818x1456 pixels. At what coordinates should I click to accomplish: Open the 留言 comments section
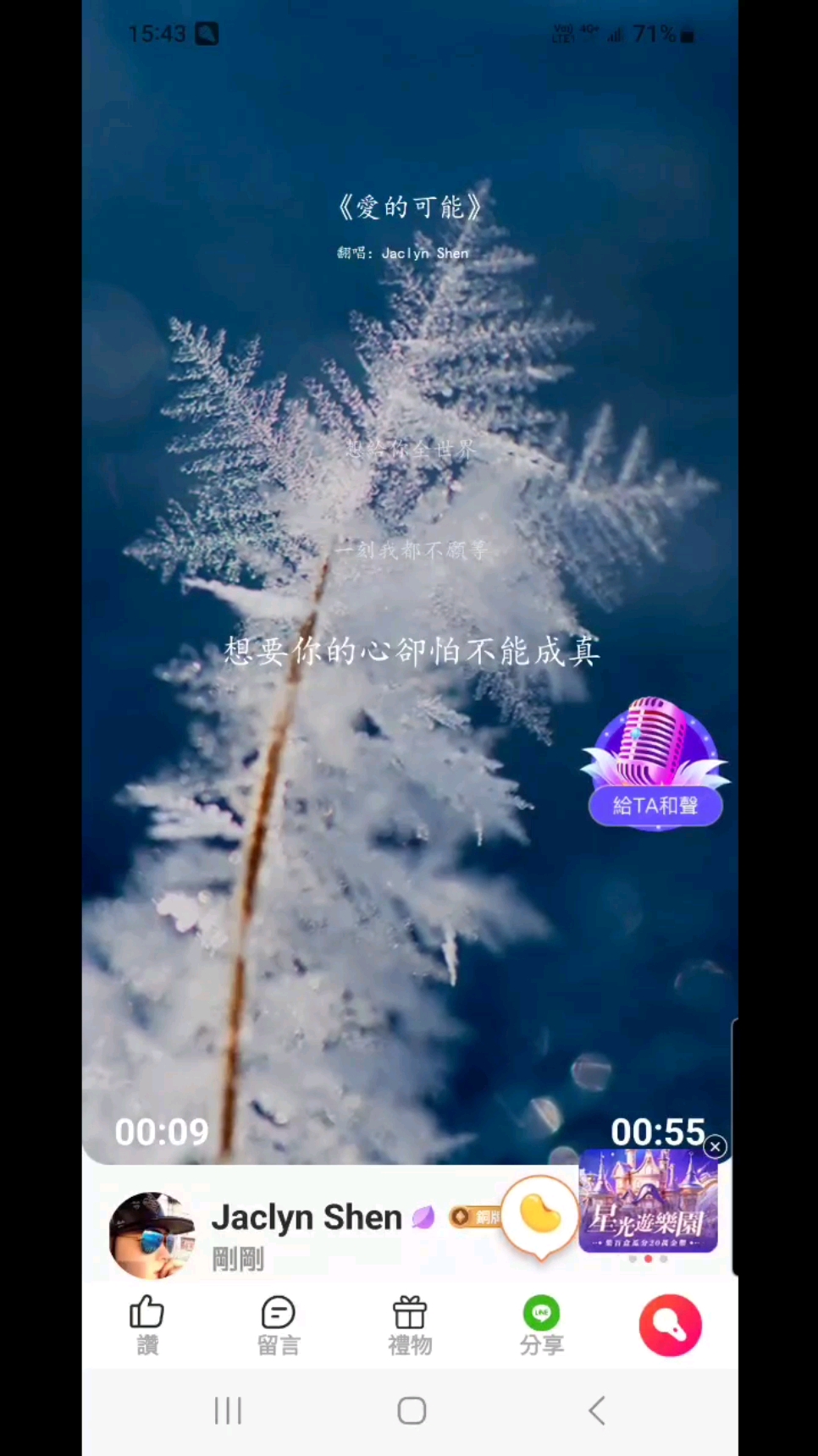pos(278,1324)
